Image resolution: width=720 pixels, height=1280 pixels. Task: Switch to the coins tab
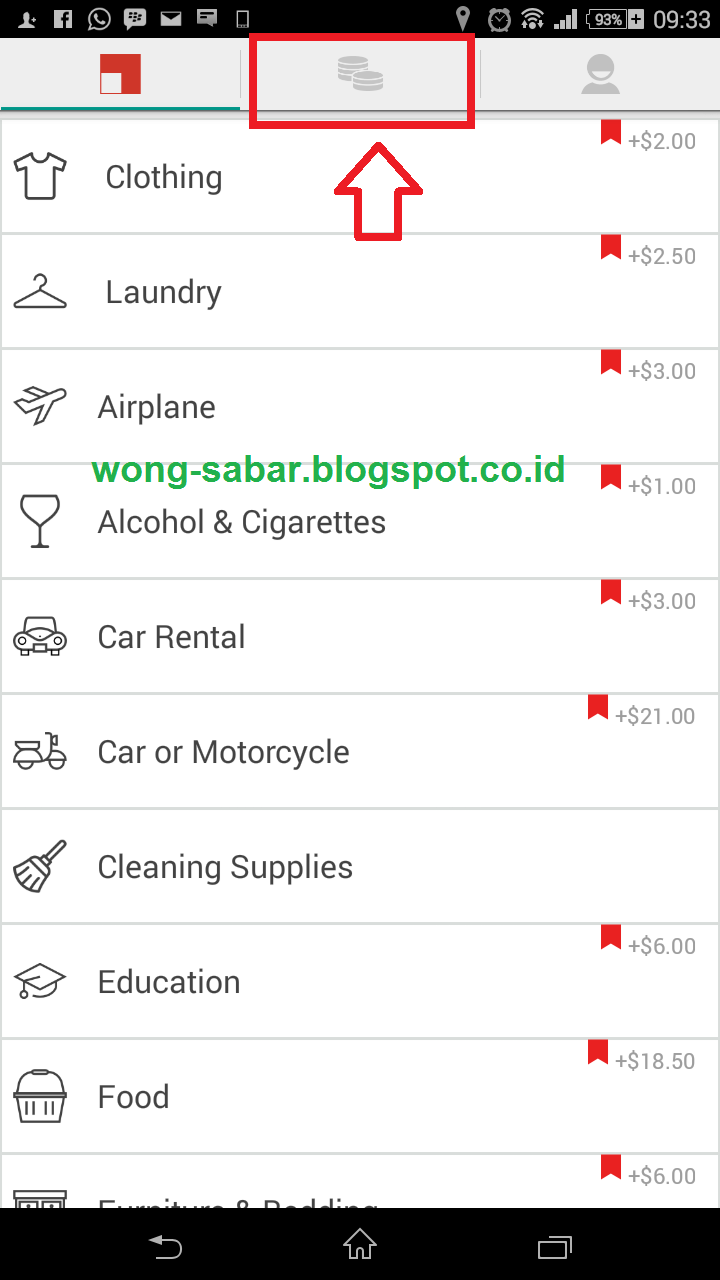point(360,75)
